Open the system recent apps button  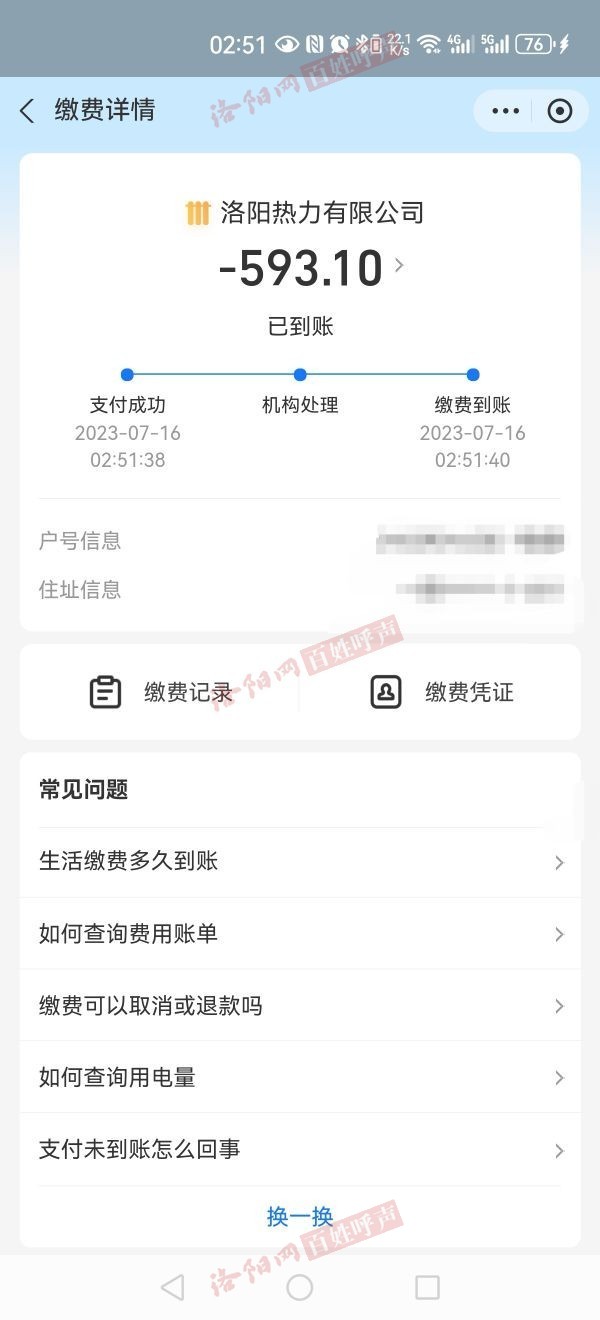pos(427,1287)
